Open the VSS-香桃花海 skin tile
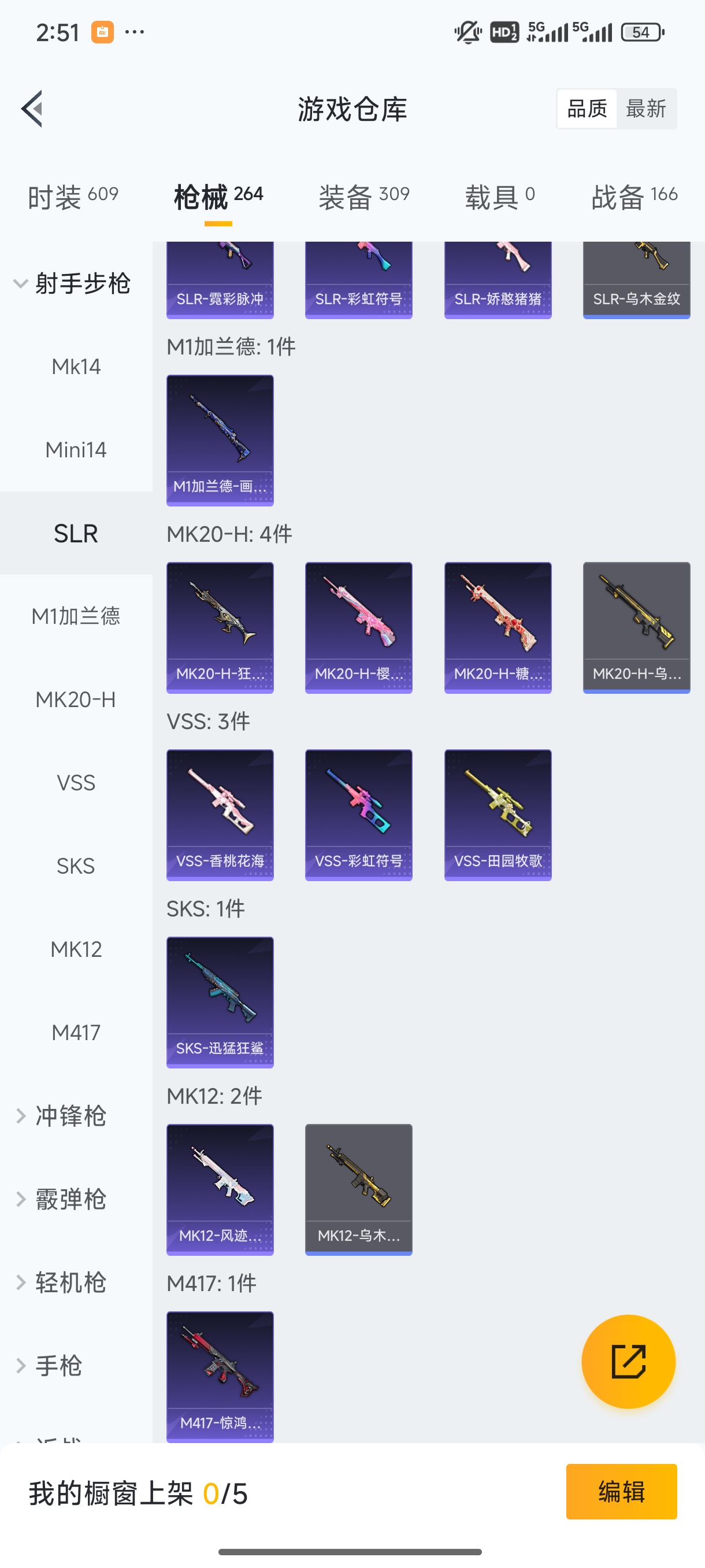705x1568 pixels. pos(220,815)
